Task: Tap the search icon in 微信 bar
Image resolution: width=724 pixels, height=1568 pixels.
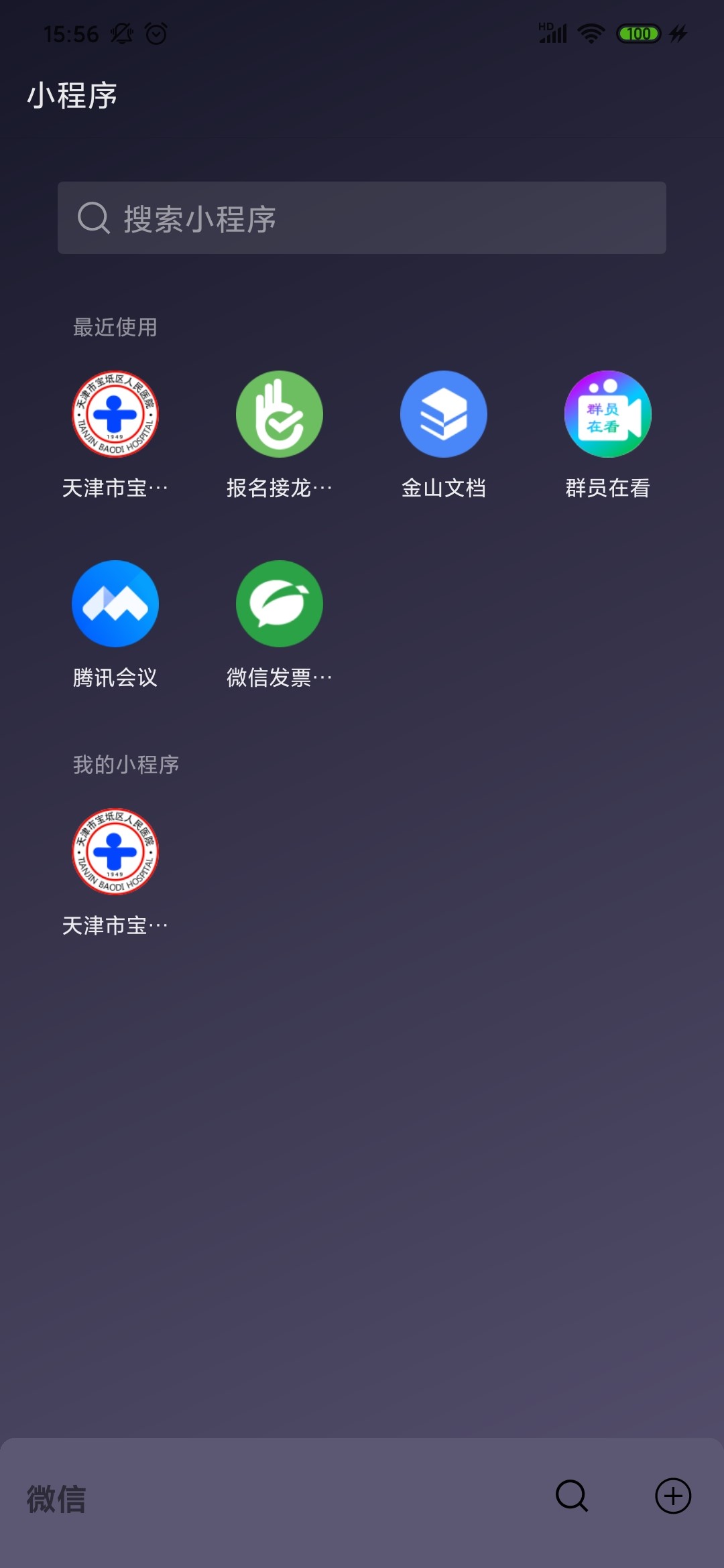Action: pyautogui.click(x=572, y=1496)
